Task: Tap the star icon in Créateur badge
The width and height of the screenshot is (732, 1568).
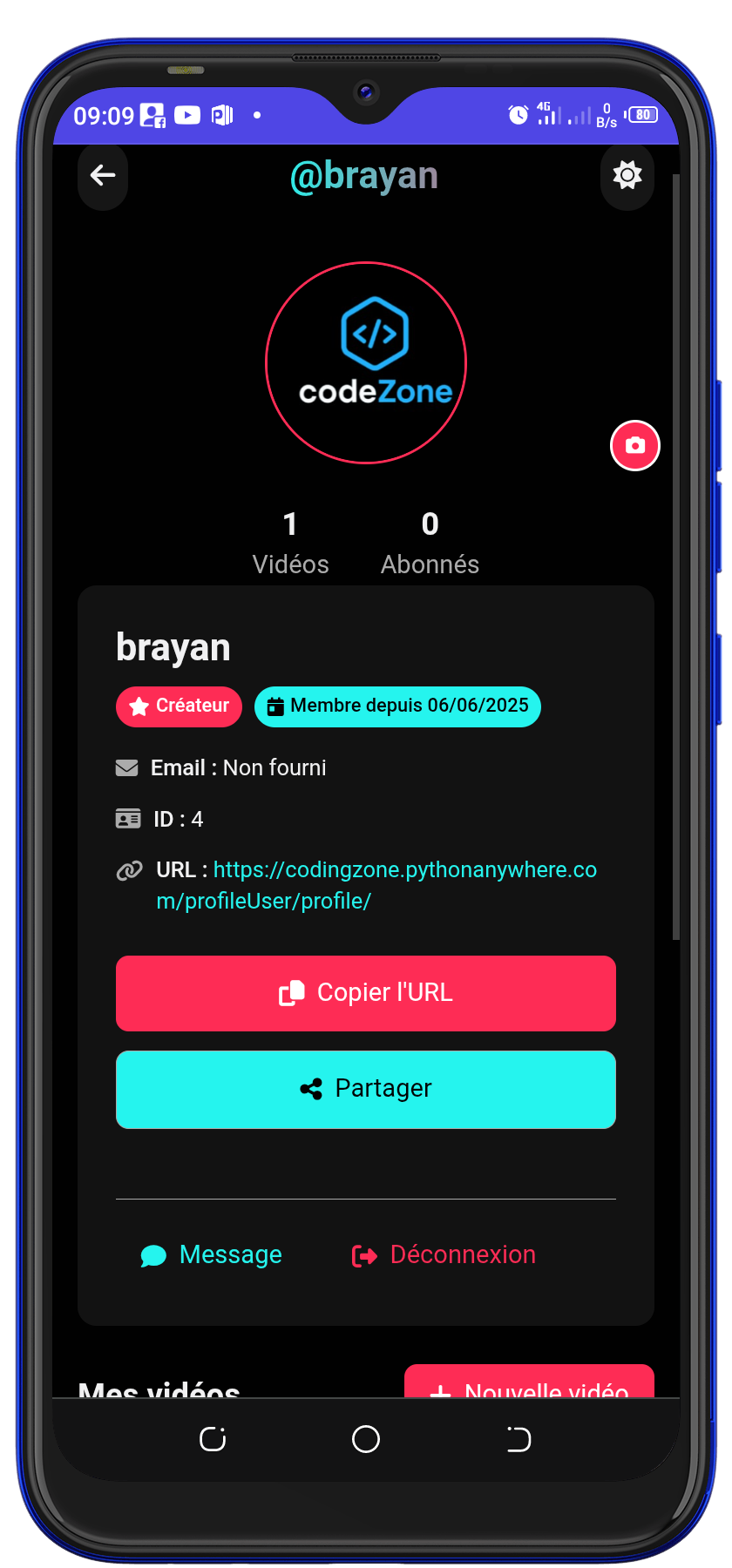Action: [x=139, y=706]
